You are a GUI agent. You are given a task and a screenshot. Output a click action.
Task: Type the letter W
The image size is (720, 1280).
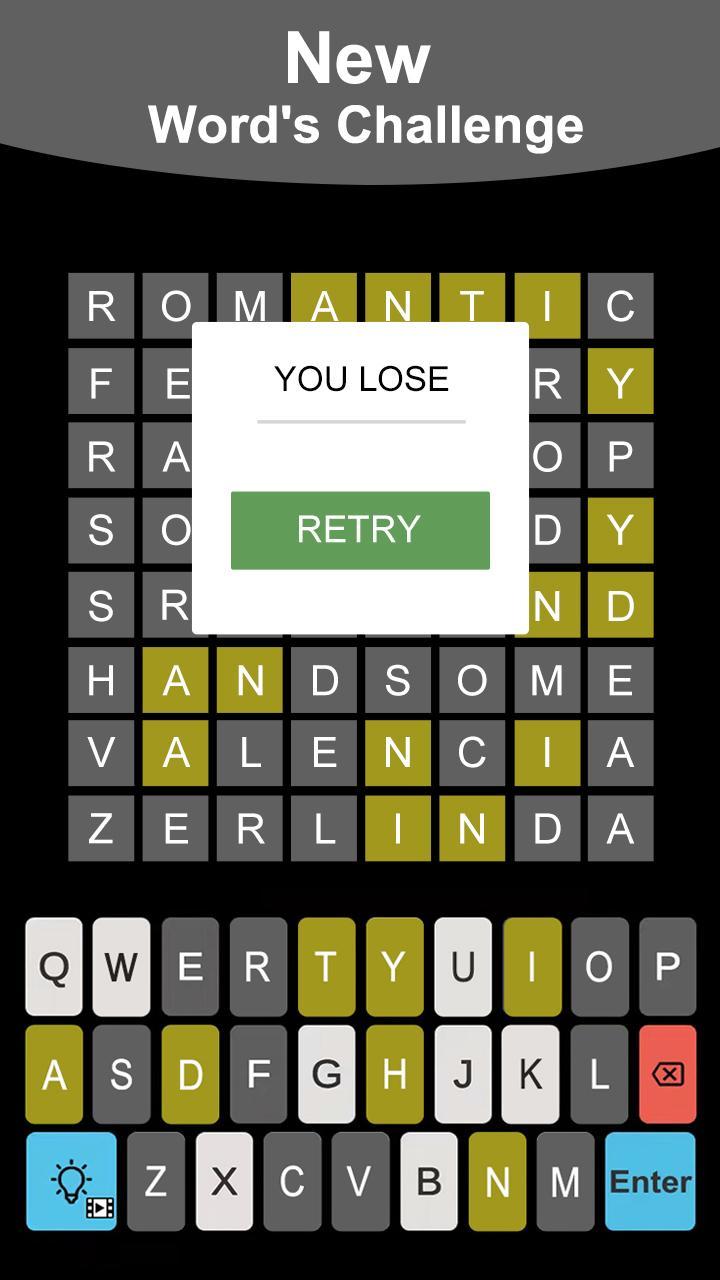tap(121, 967)
